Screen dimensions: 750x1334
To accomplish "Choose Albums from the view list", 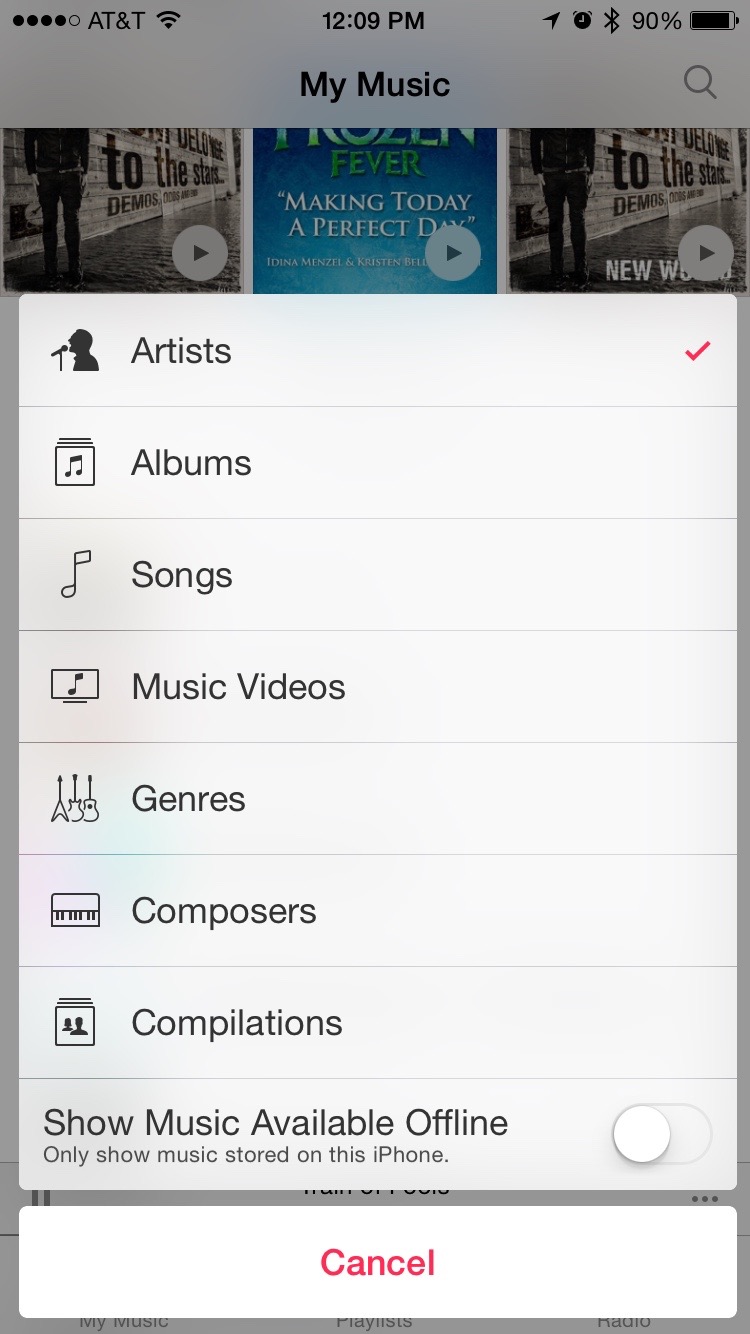I will [190, 462].
